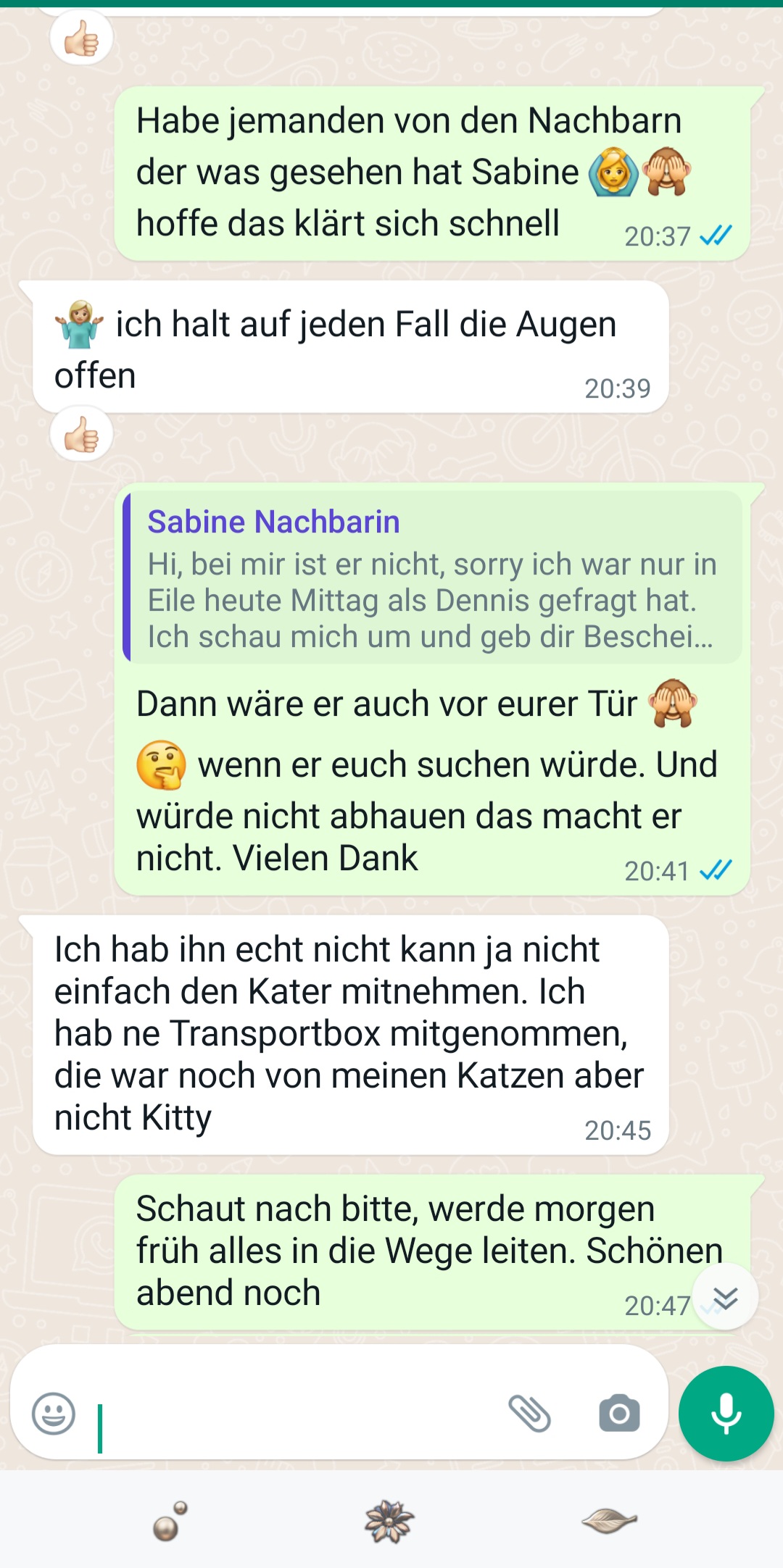Open the emoji picker in message bar
Viewport: 783px width, 1568px height.
54,1413
